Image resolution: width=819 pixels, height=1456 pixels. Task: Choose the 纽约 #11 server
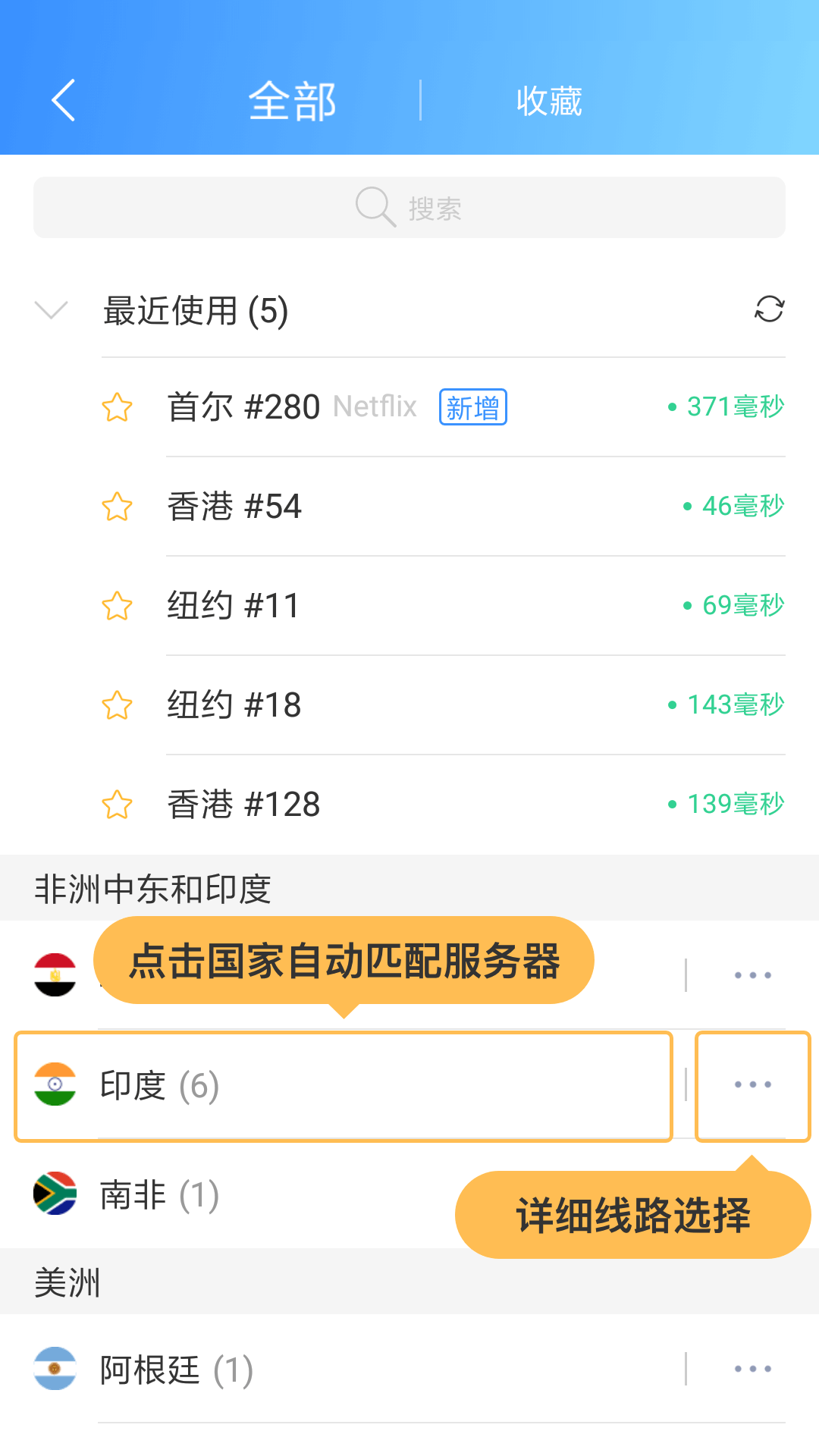click(379, 606)
